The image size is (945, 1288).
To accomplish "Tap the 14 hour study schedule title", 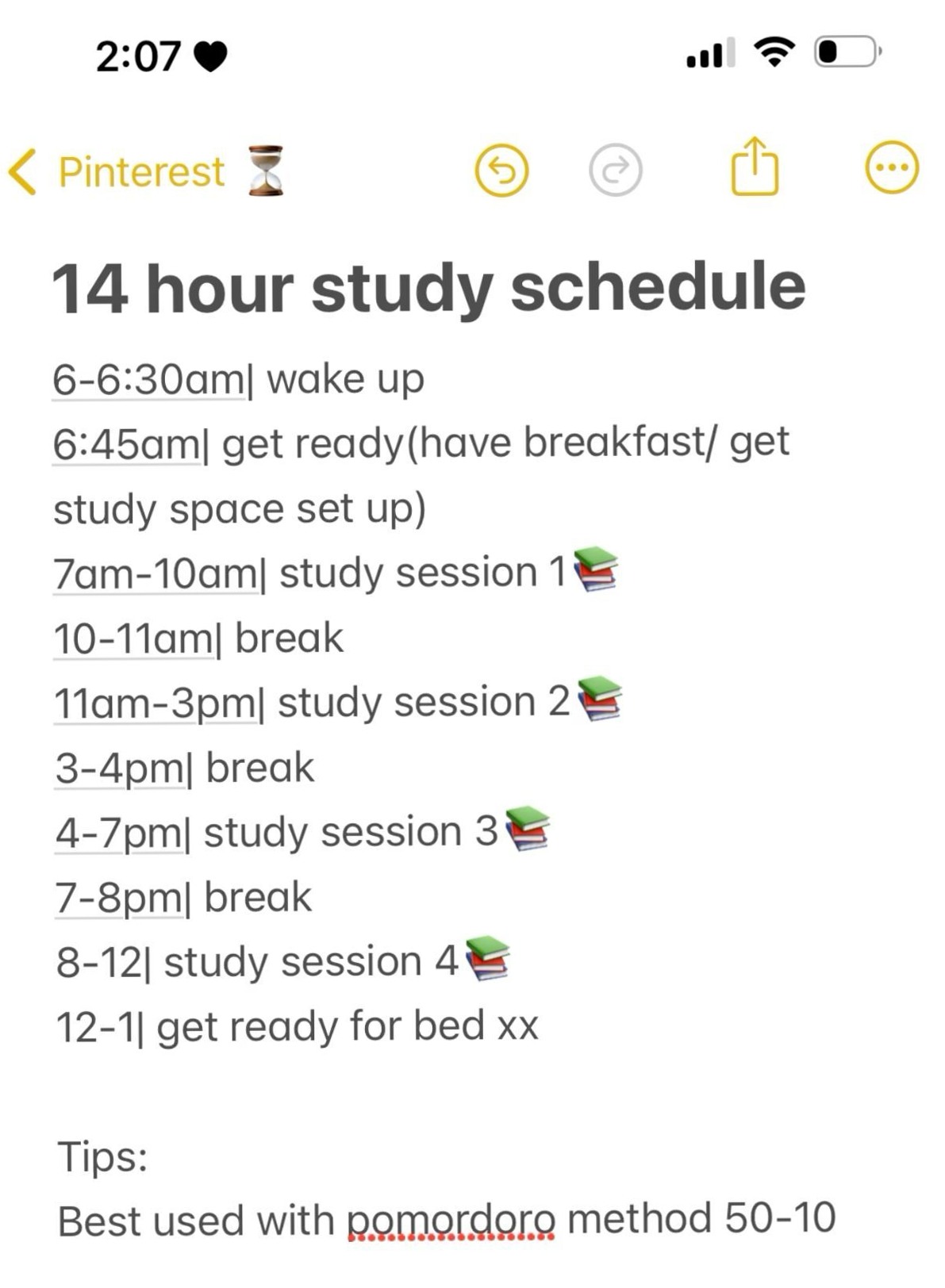I will click(x=428, y=289).
